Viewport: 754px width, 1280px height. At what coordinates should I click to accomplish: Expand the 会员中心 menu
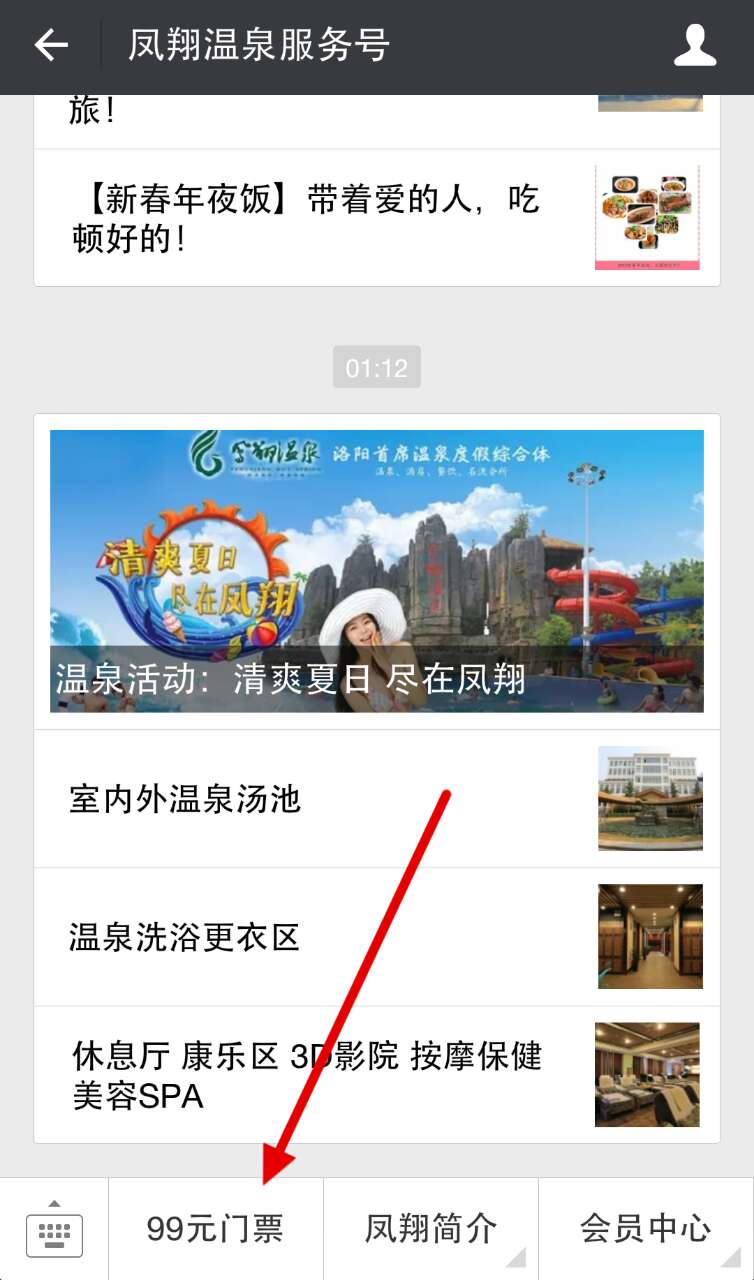[645, 1229]
